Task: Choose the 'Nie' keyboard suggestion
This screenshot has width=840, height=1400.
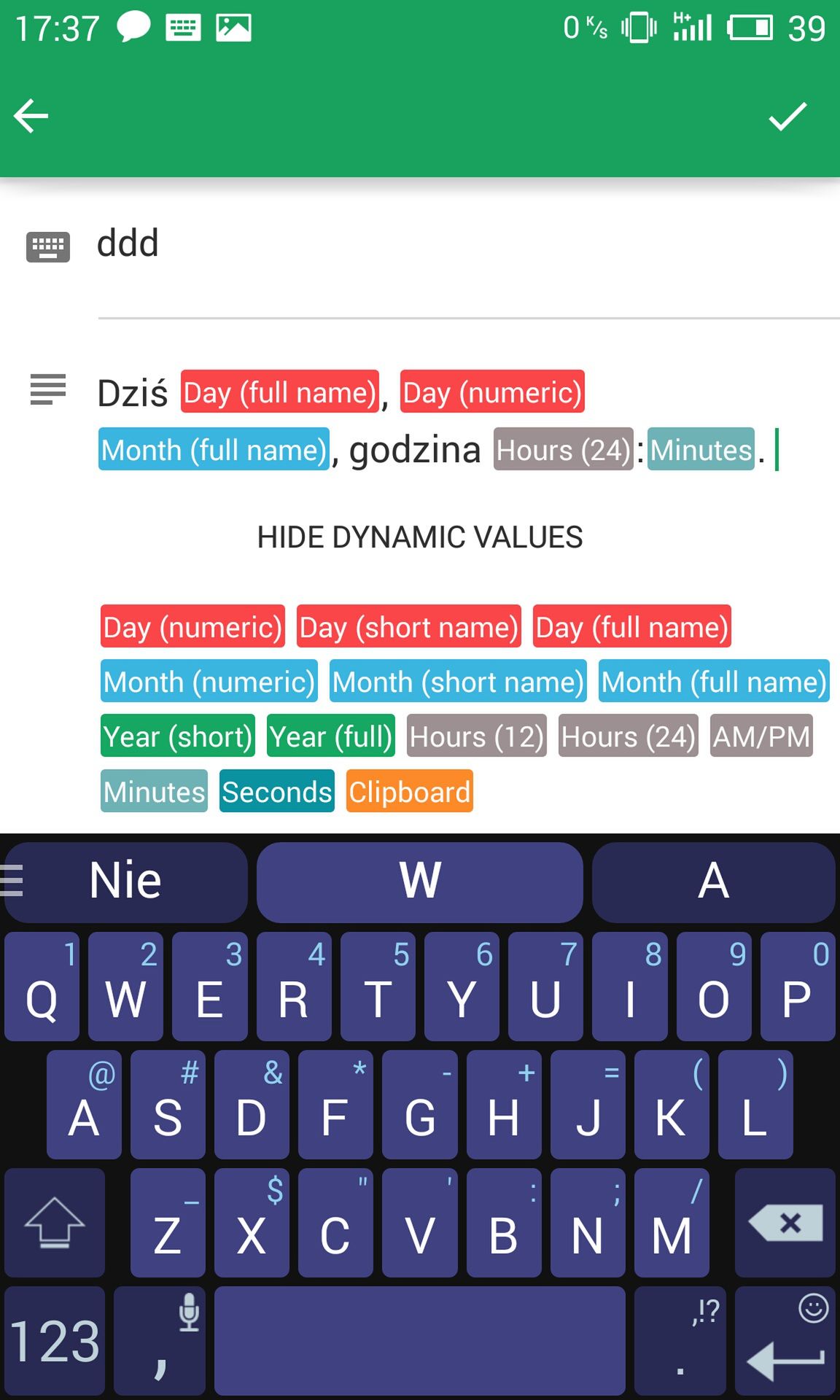Action: [126, 881]
